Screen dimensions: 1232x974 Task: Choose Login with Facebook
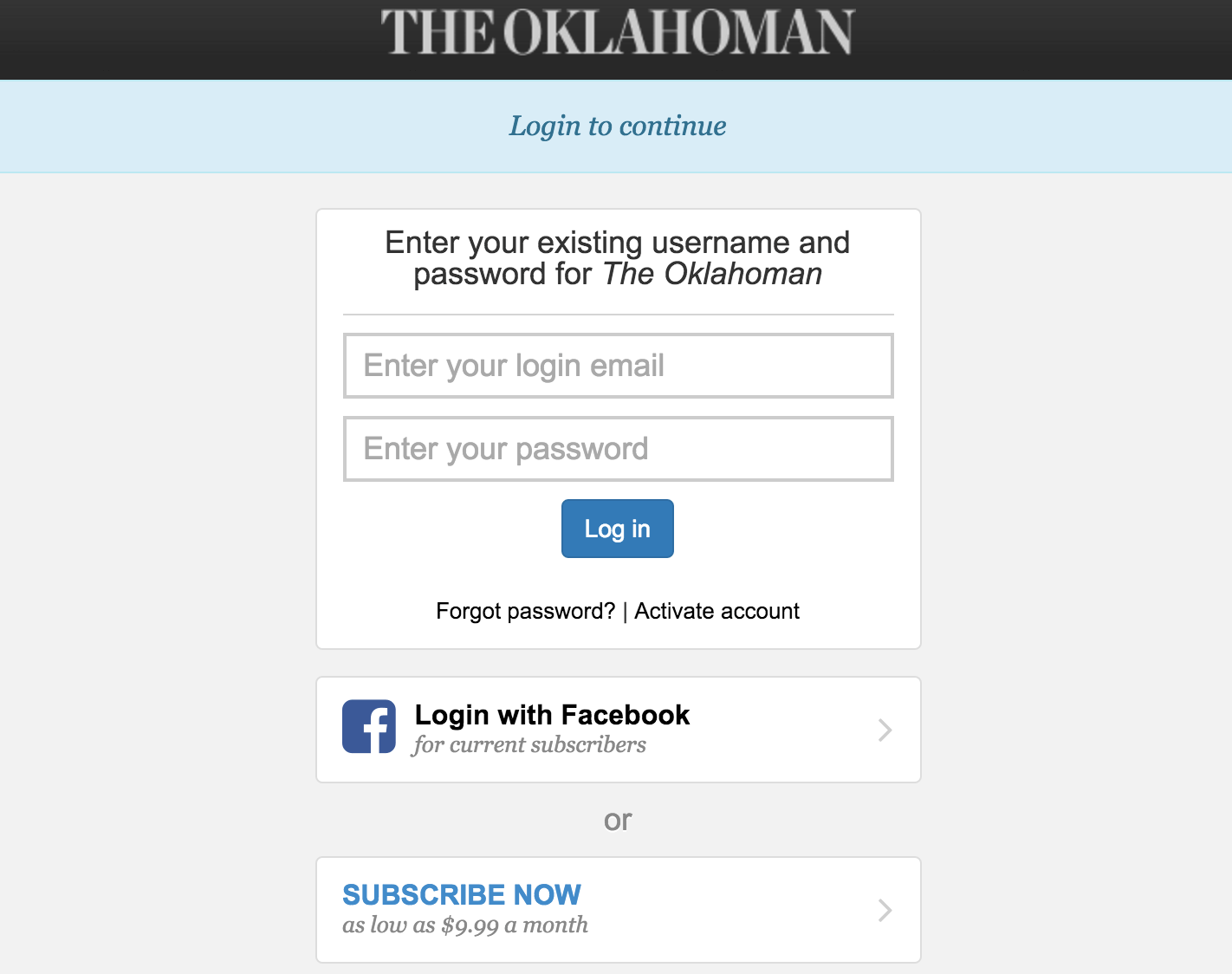pyautogui.click(x=619, y=730)
